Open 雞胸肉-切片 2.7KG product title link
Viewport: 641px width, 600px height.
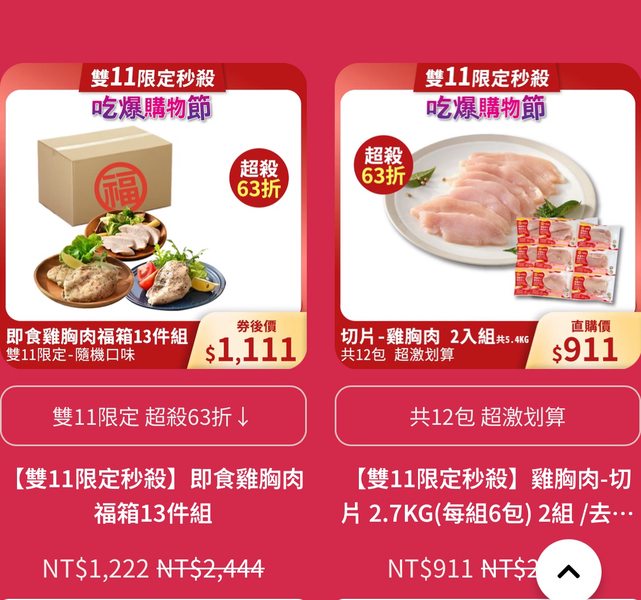click(487, 496)
